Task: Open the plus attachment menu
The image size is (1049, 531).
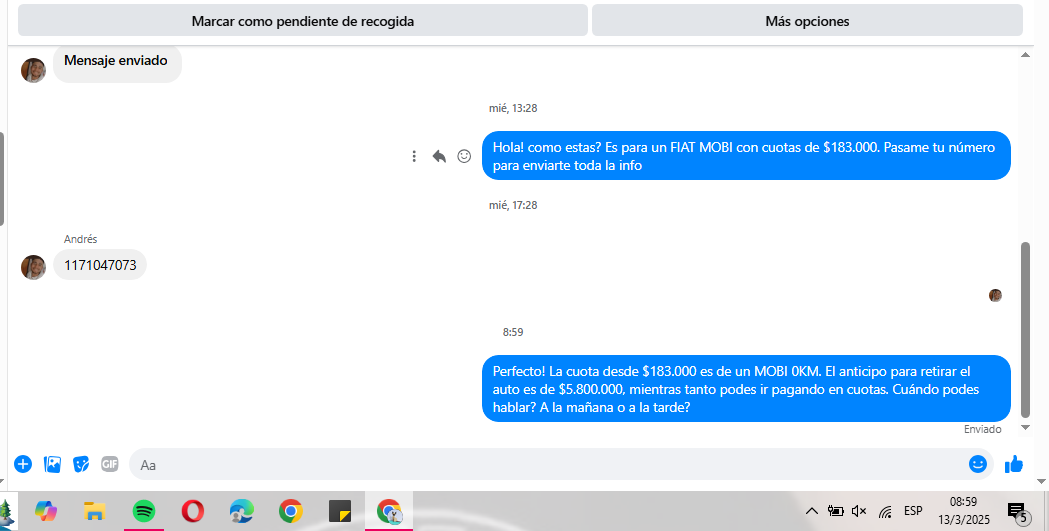Action: (23, 464)
